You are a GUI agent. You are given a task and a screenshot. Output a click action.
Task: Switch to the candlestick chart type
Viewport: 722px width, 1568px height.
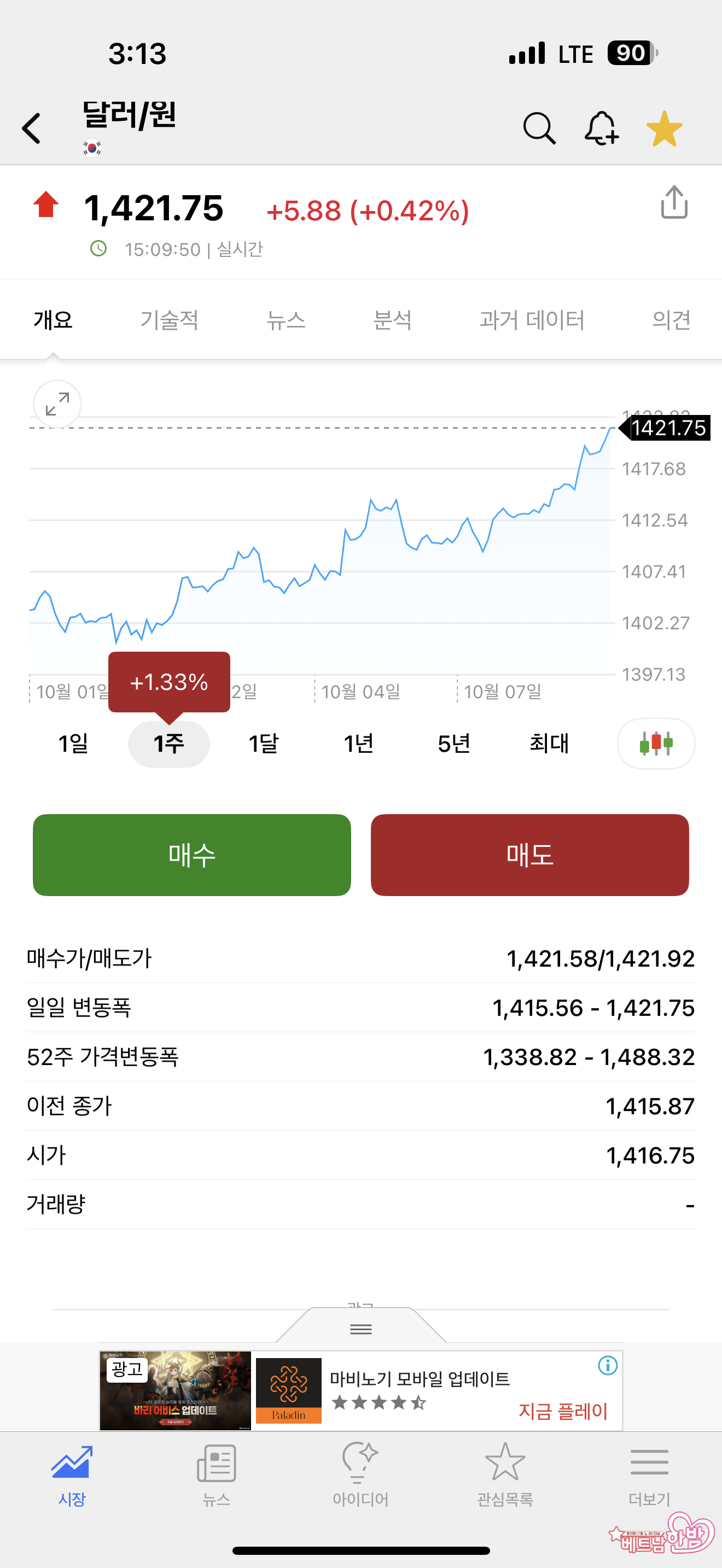pyautogui.click(x=656, y=743)
